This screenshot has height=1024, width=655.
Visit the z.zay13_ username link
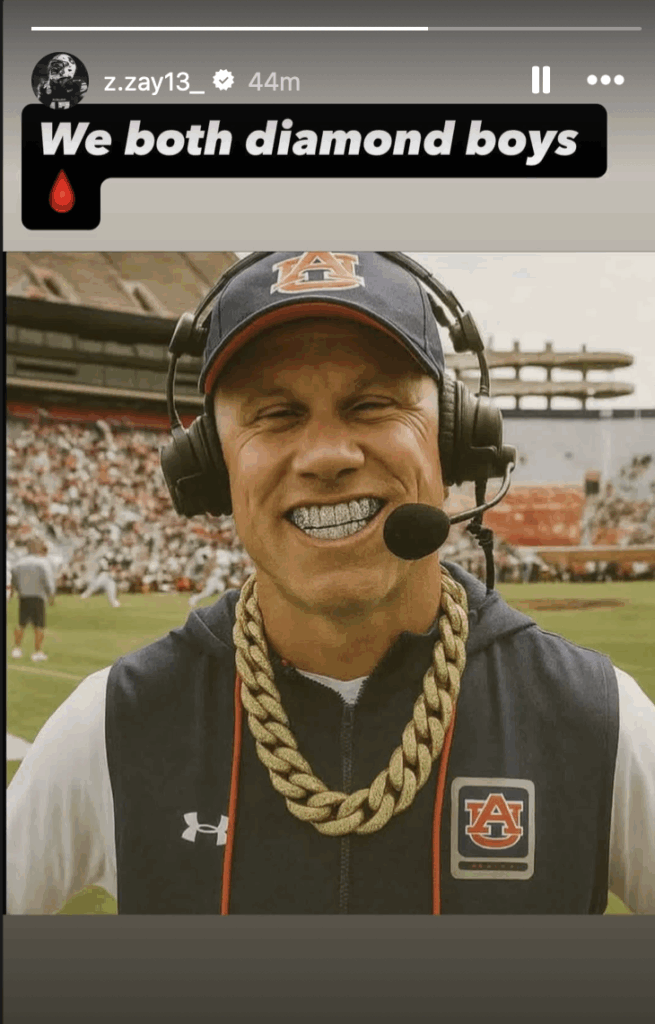[154, 82]
